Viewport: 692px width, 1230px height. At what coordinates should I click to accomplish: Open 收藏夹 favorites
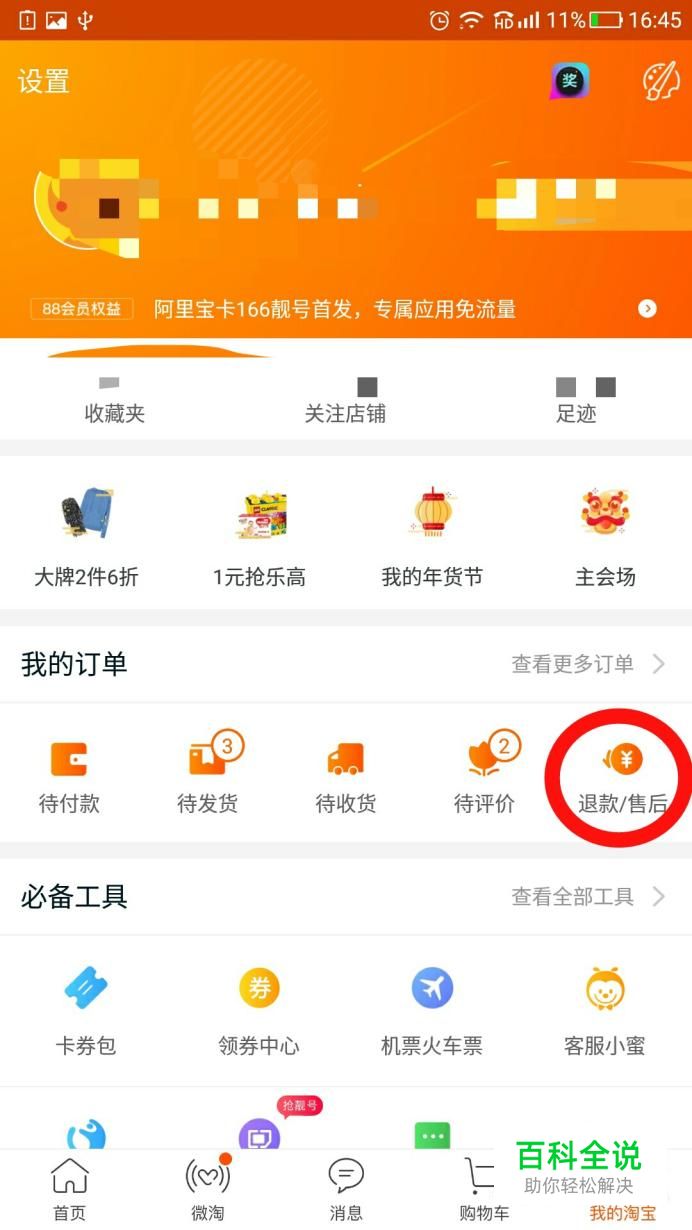[114, 400]
